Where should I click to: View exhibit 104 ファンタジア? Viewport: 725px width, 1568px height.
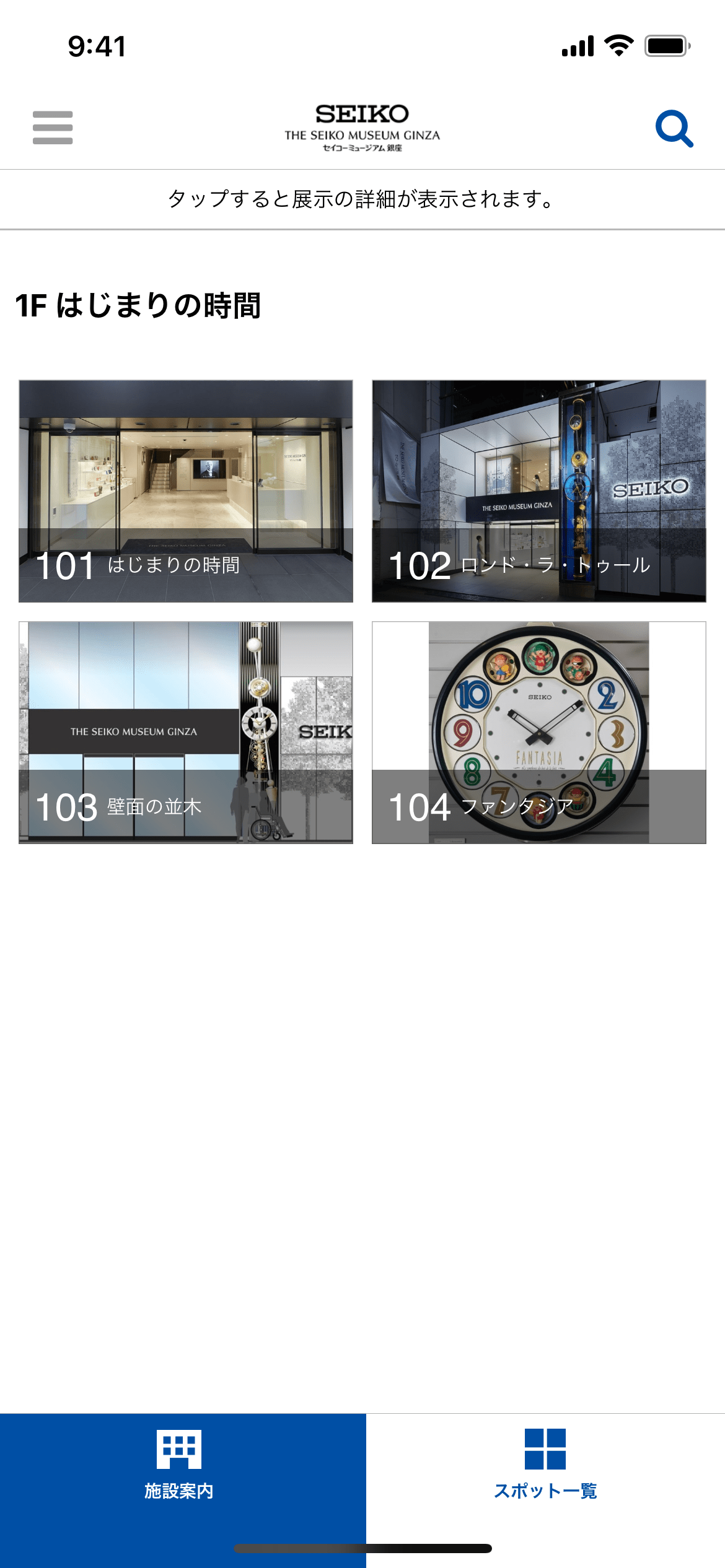538,733
